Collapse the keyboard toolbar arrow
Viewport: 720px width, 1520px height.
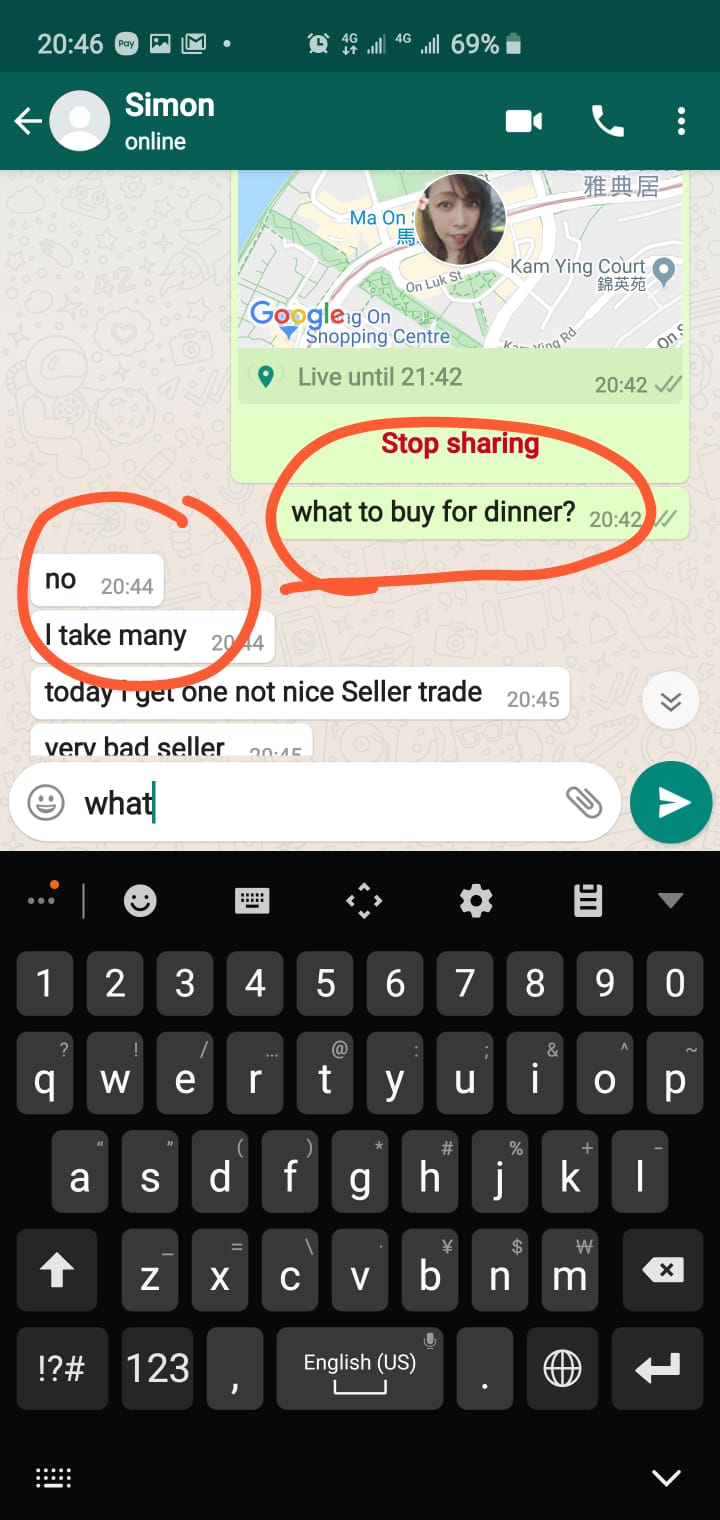(670, 900)
